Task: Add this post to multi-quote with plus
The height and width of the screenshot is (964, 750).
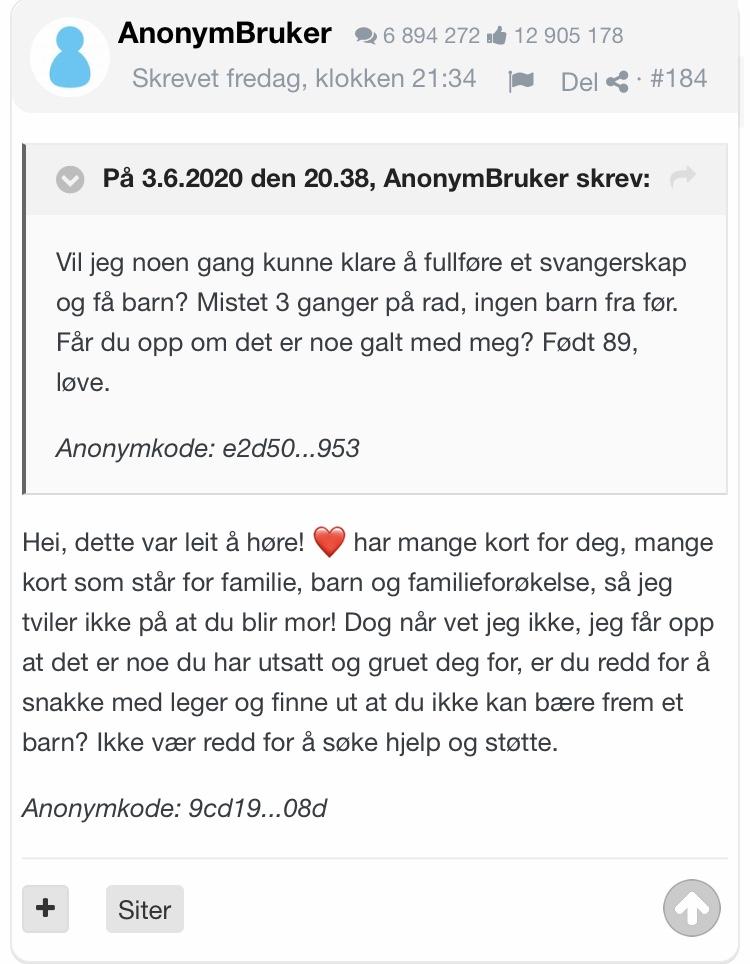Action: pos(45,908)
